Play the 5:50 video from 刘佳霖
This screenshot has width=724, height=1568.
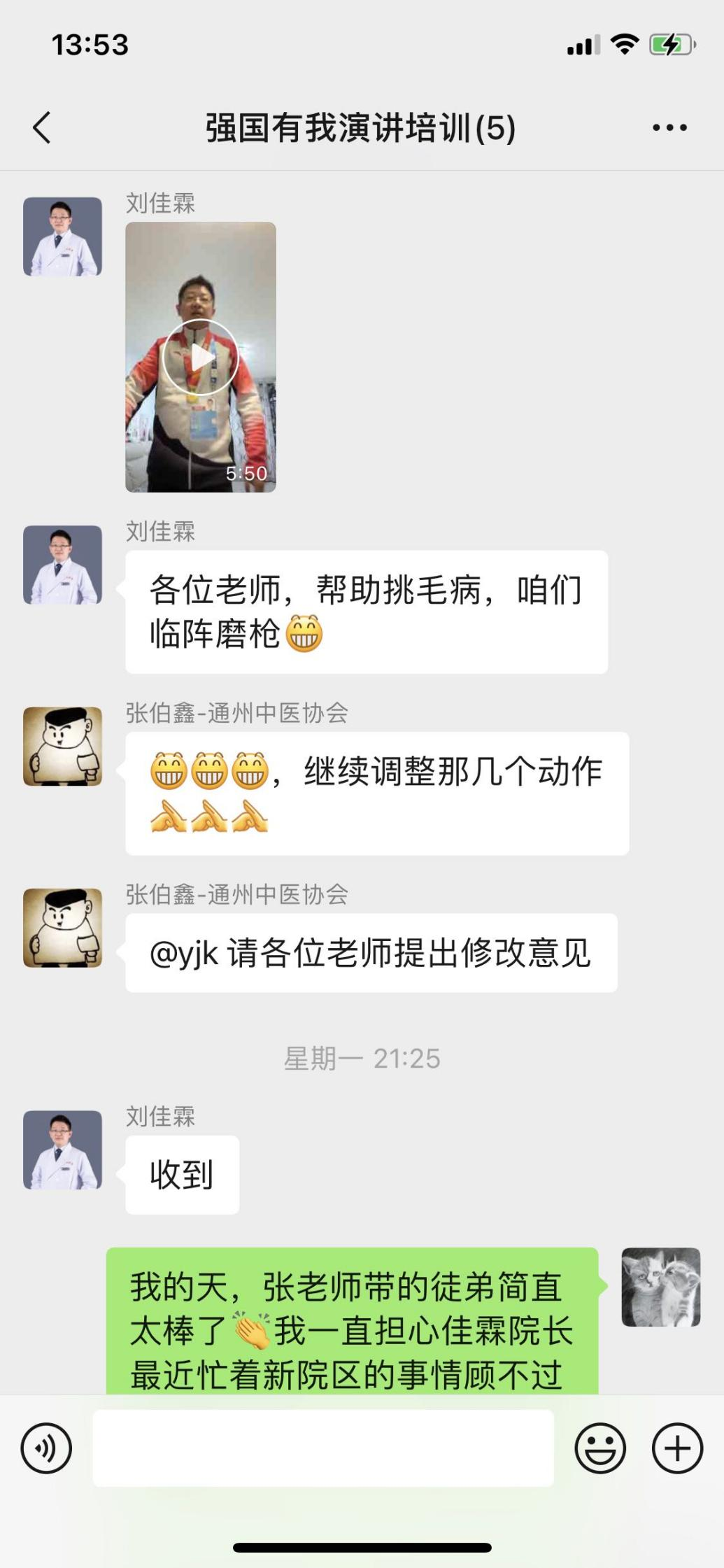click(201, 358)
